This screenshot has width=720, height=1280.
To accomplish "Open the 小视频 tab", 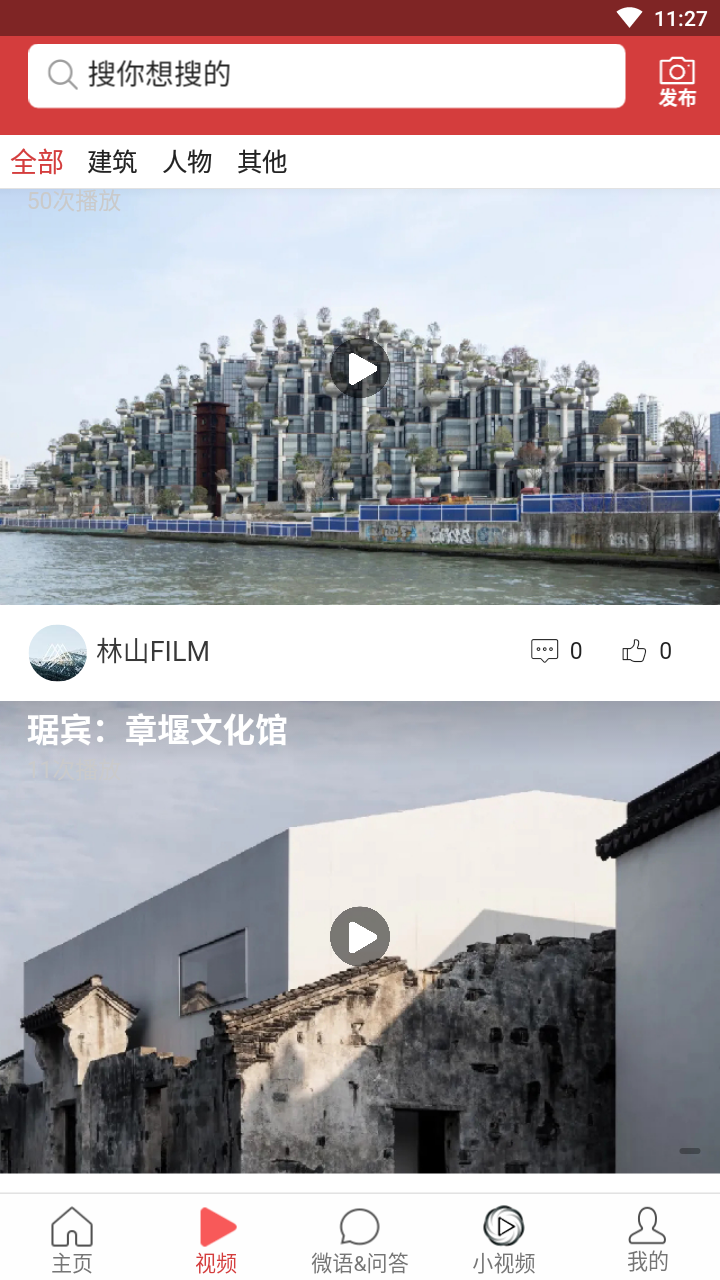I will click(x=504, y=1238).
